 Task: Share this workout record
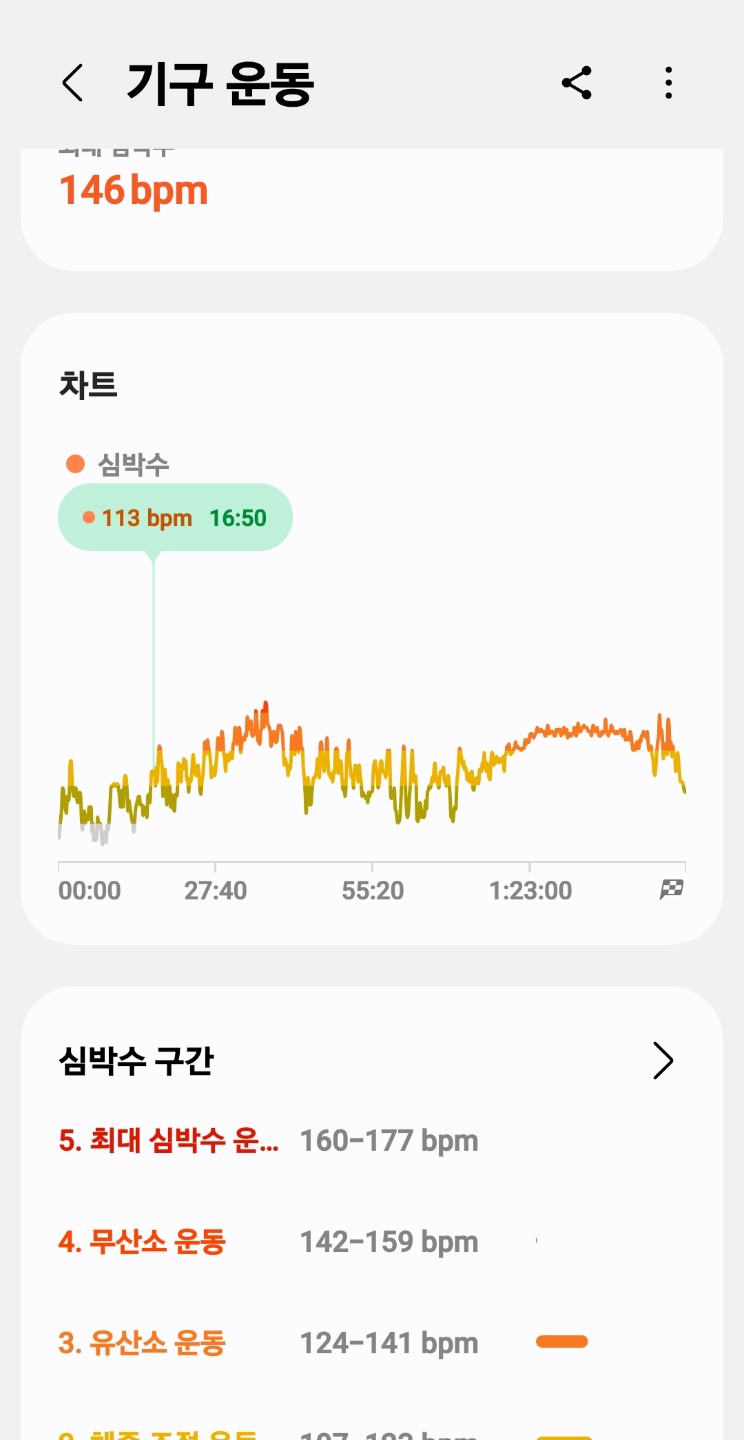[577, 83]
